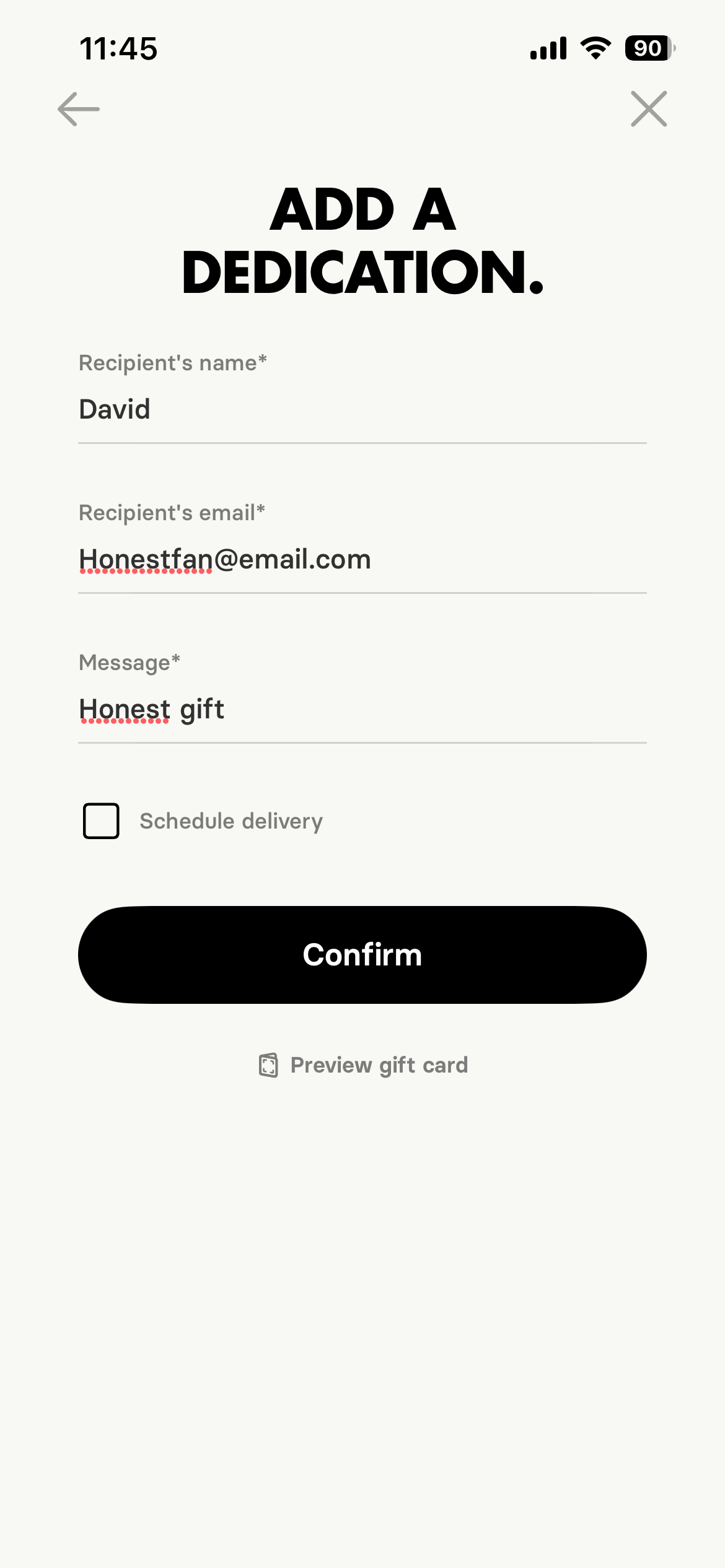Tap the clock showing 11:45
725x1568 pixels.
pyautogui.click(x=118, y=48)
